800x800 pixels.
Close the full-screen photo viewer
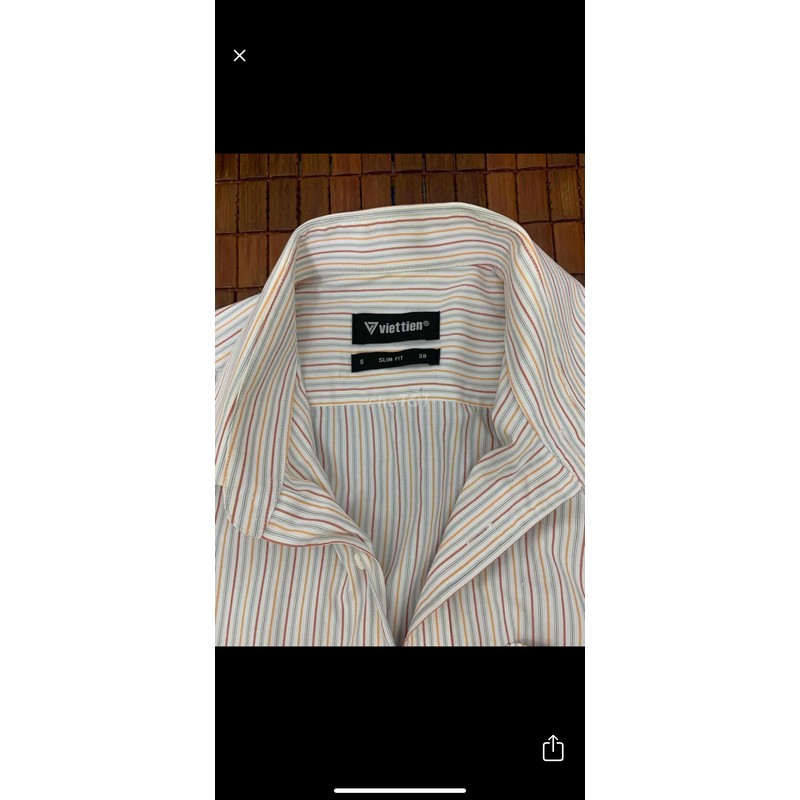click(239, 56)
